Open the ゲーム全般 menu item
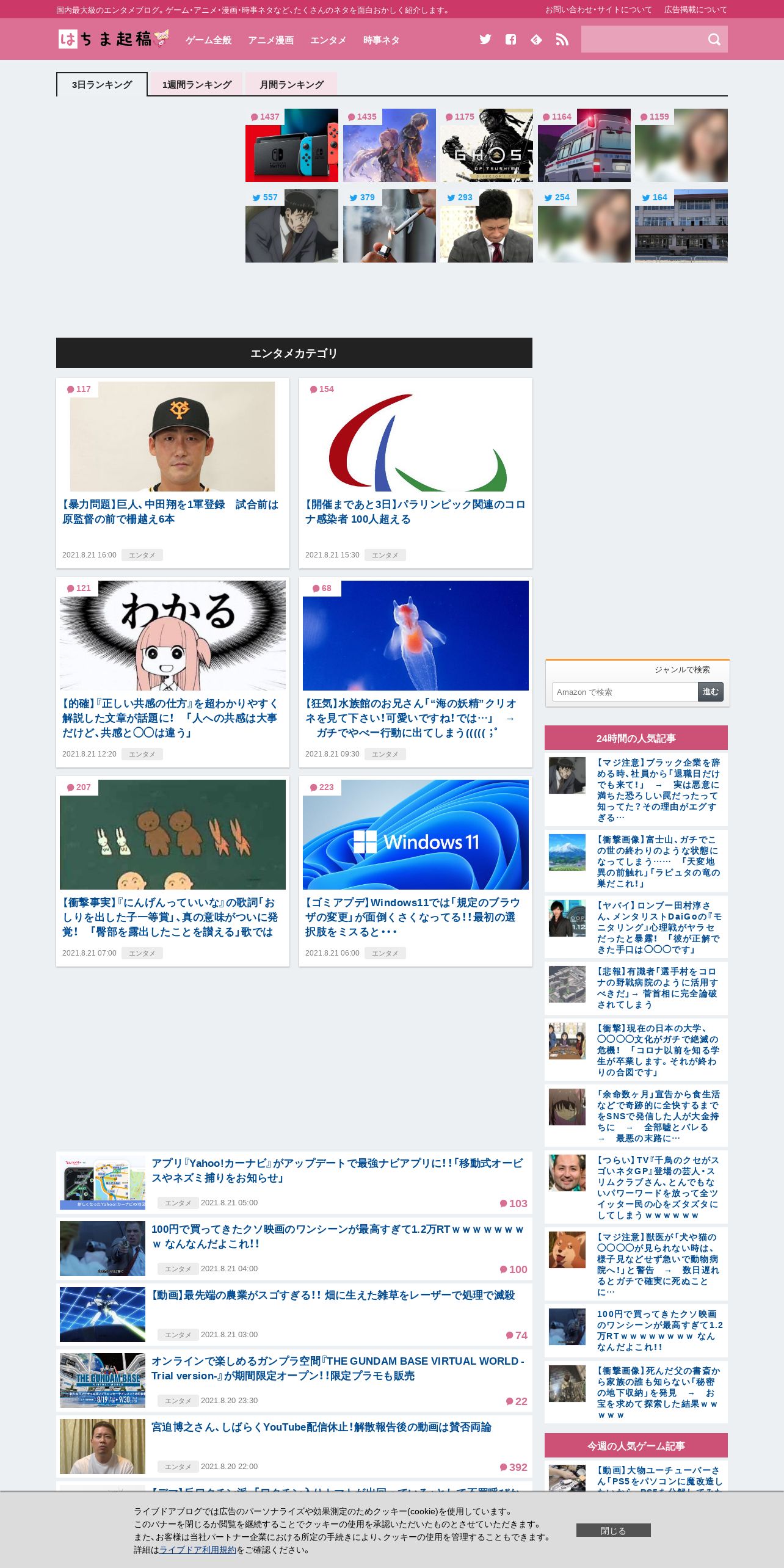The height and width of the screenshot is (1568, 784). click(x=208, y=40)
